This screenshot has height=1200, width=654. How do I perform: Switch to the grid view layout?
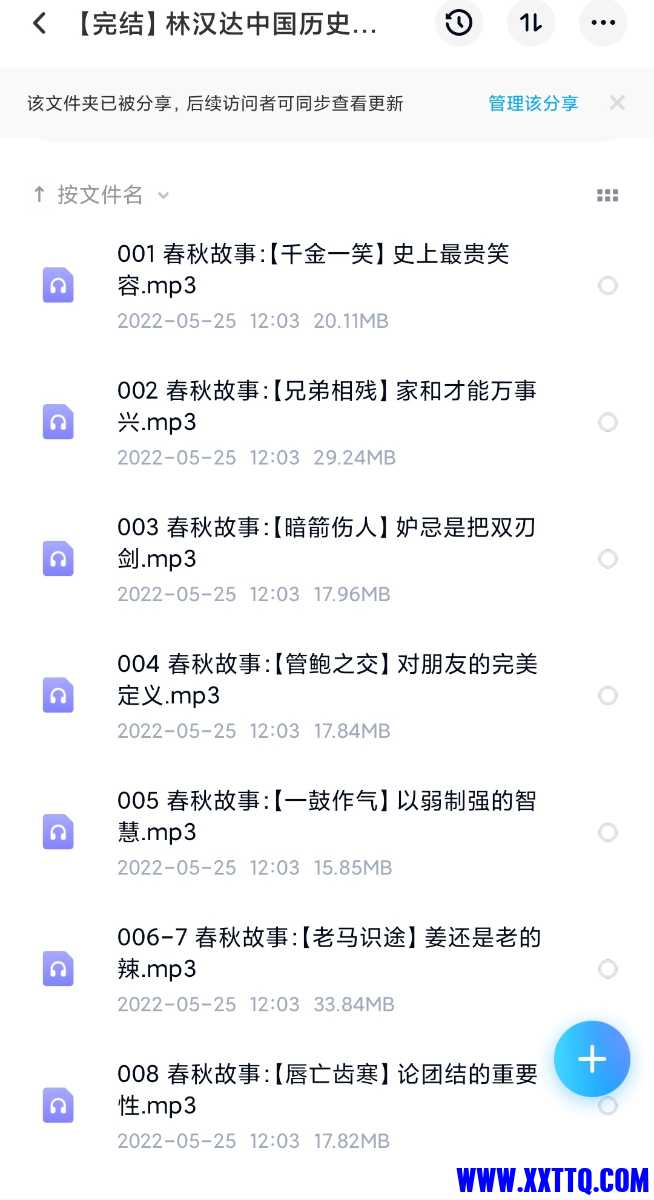point(607,196)
